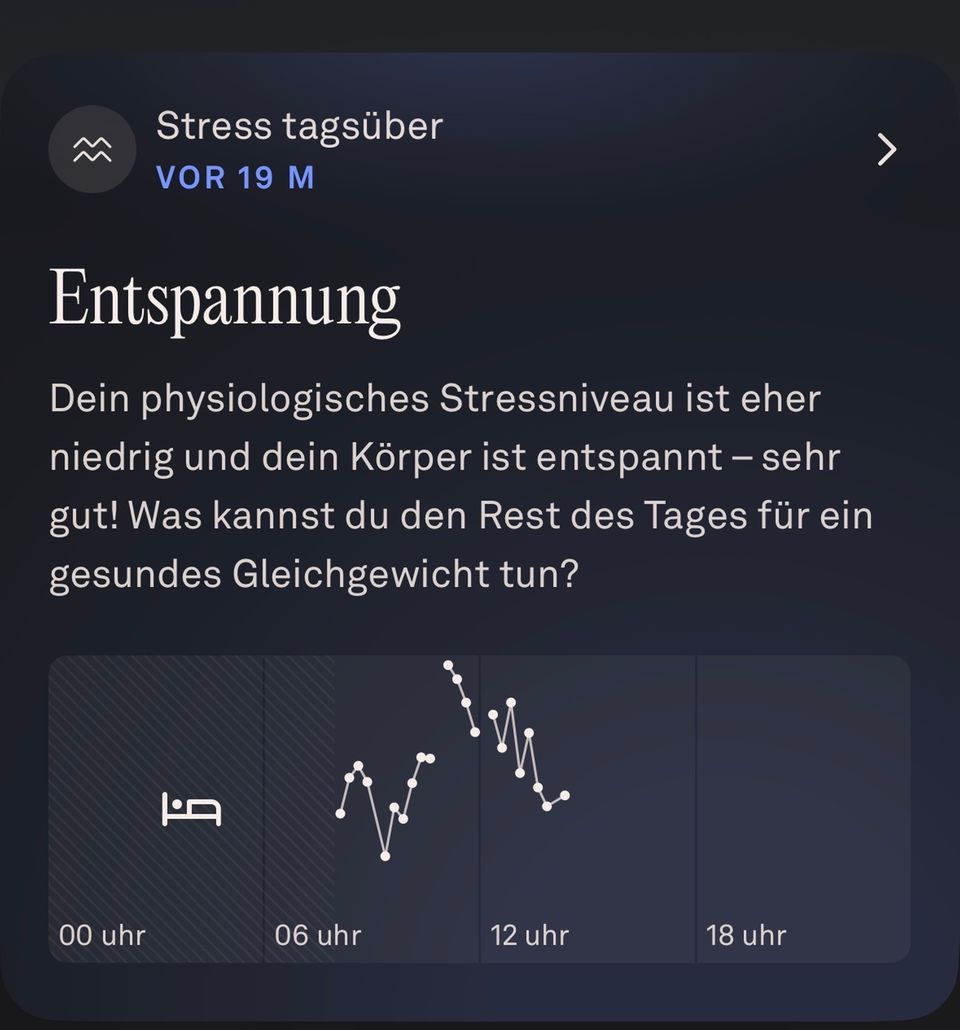Select the 12 uhr axis label
The width and height of the screenshot is (960, 1030).
click(530, 936)
